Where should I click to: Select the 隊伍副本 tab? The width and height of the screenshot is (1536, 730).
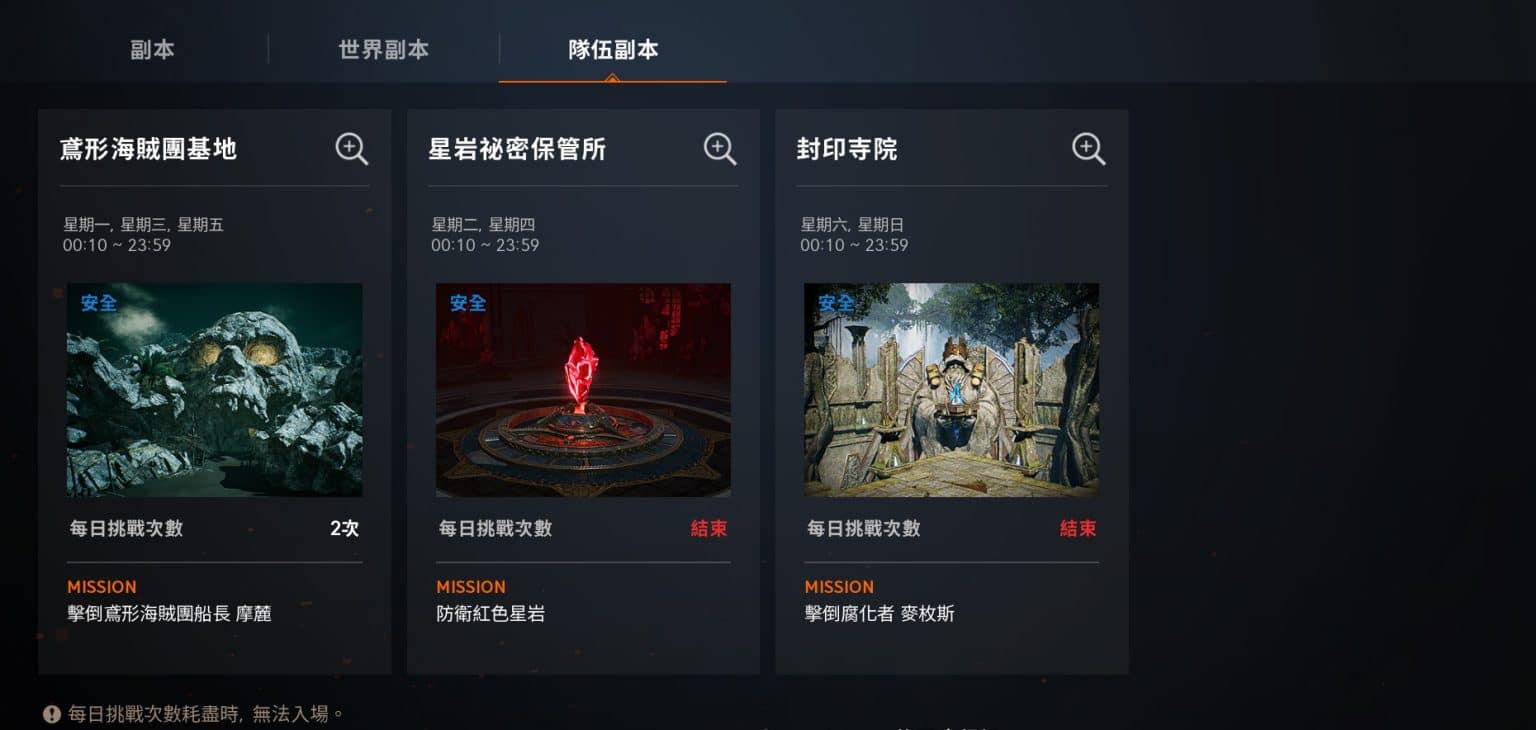tap(613, 50)
